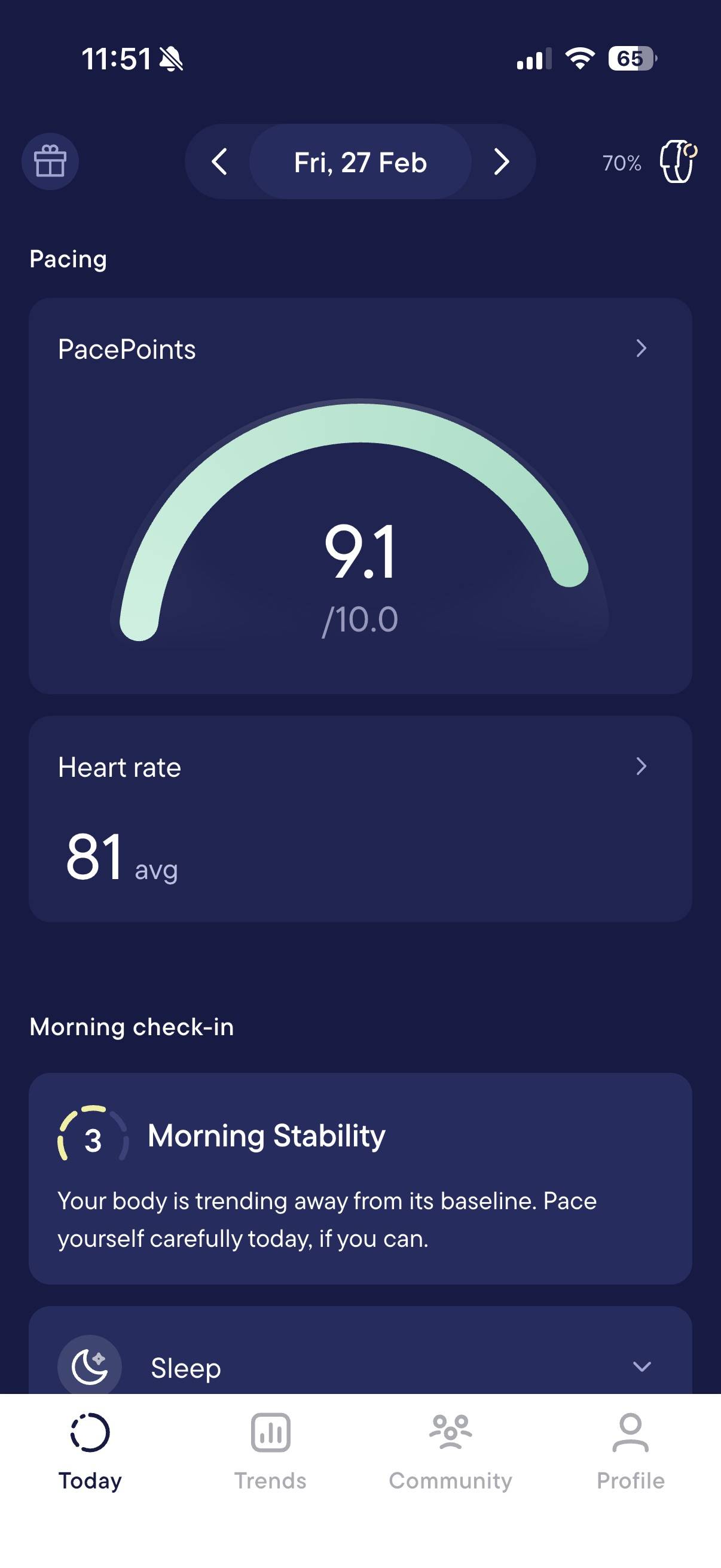Open the wearable device status icon
Viewport: 721px width, 1568px height.
678,162
